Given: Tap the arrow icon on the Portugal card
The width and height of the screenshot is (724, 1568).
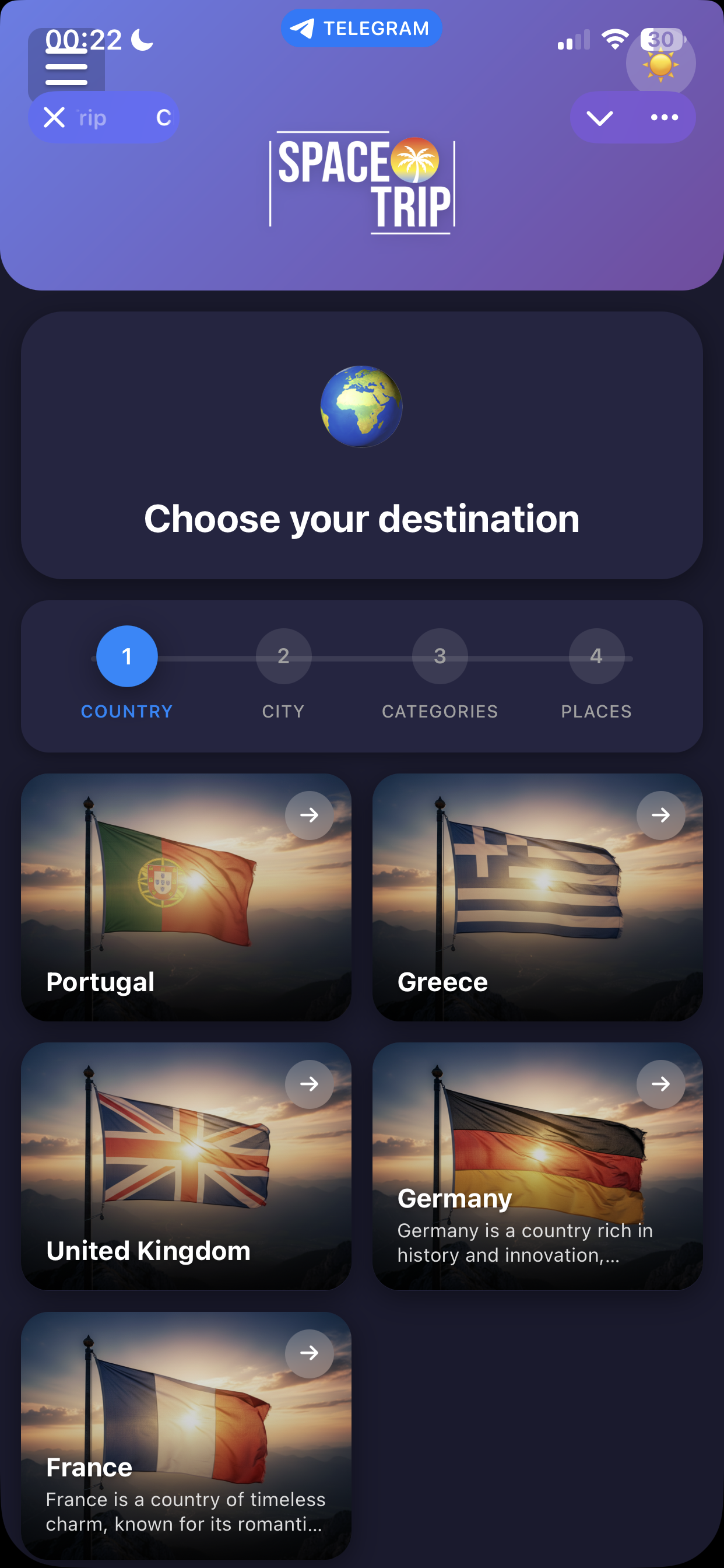Looking at the screenshot, I should (310, 815).
